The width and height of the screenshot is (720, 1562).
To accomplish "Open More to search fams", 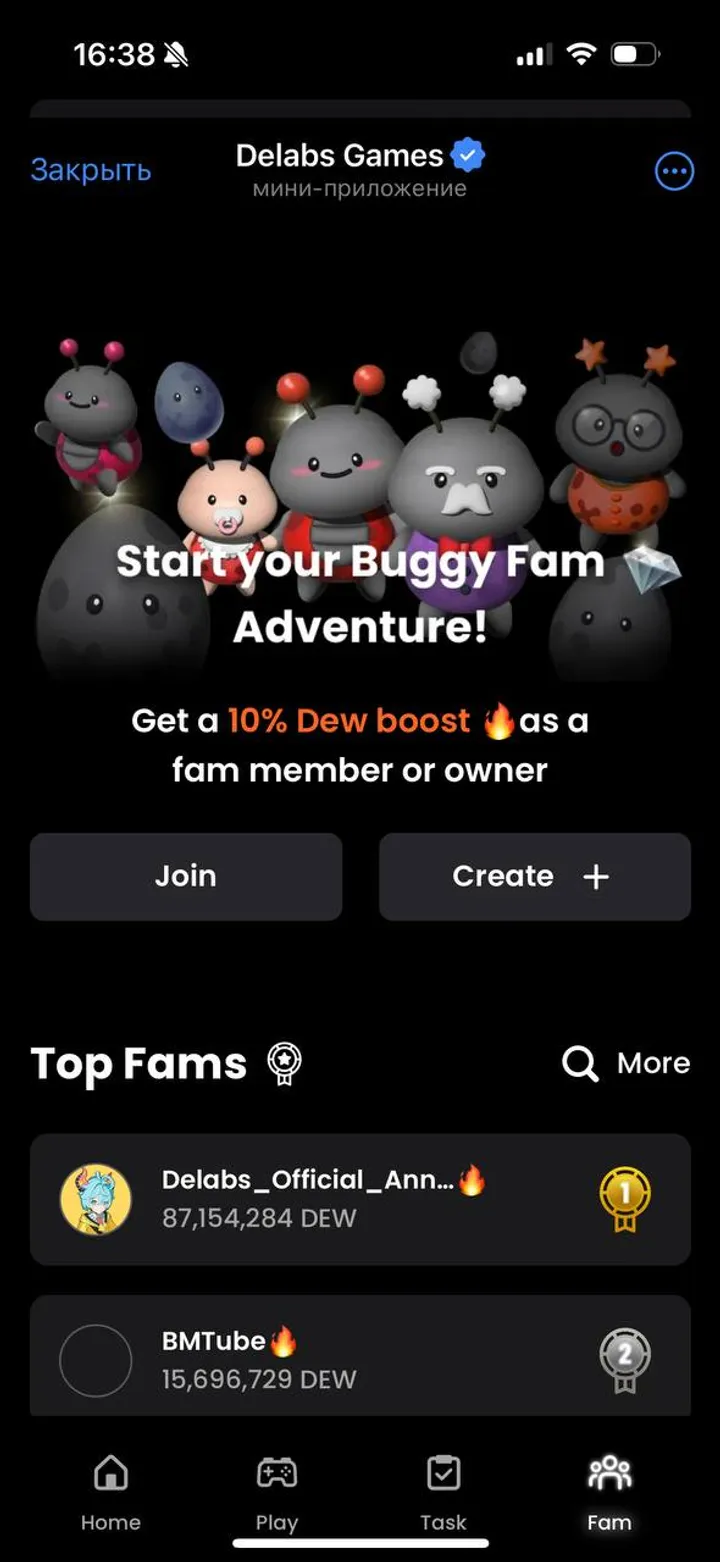I will (x=627, y=1063).
